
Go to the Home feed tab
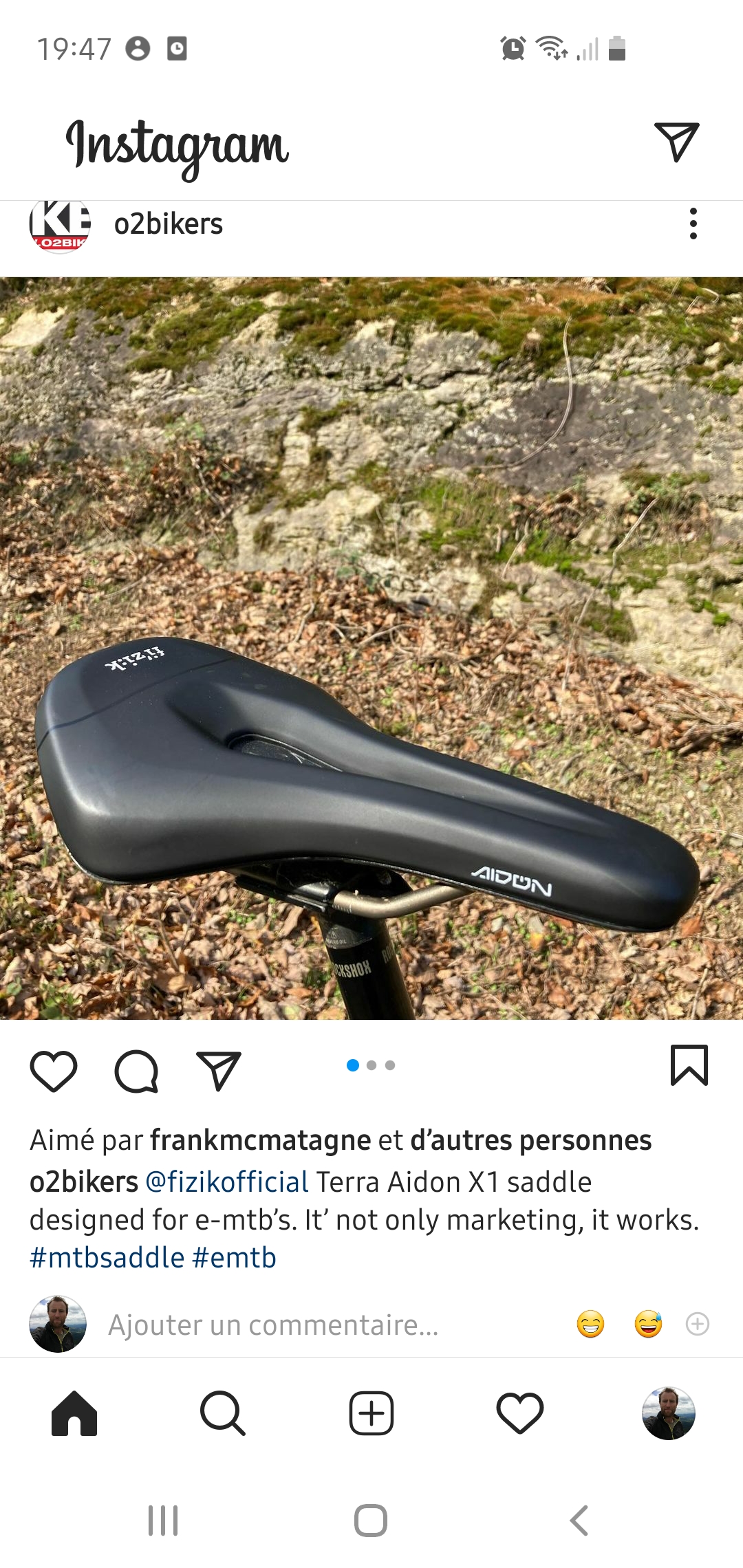pos(74,1413)
